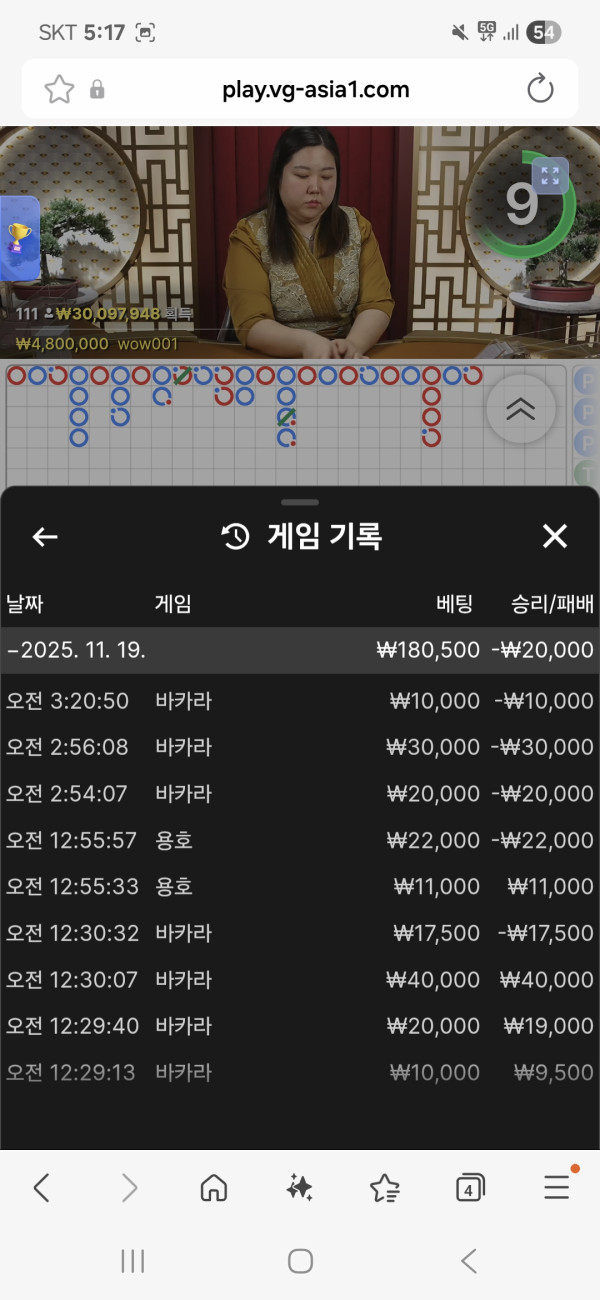Open the 오전 12:29:40 바카라 record
The height and width of the screenshot is (1300, 600).
(300, 1026)
